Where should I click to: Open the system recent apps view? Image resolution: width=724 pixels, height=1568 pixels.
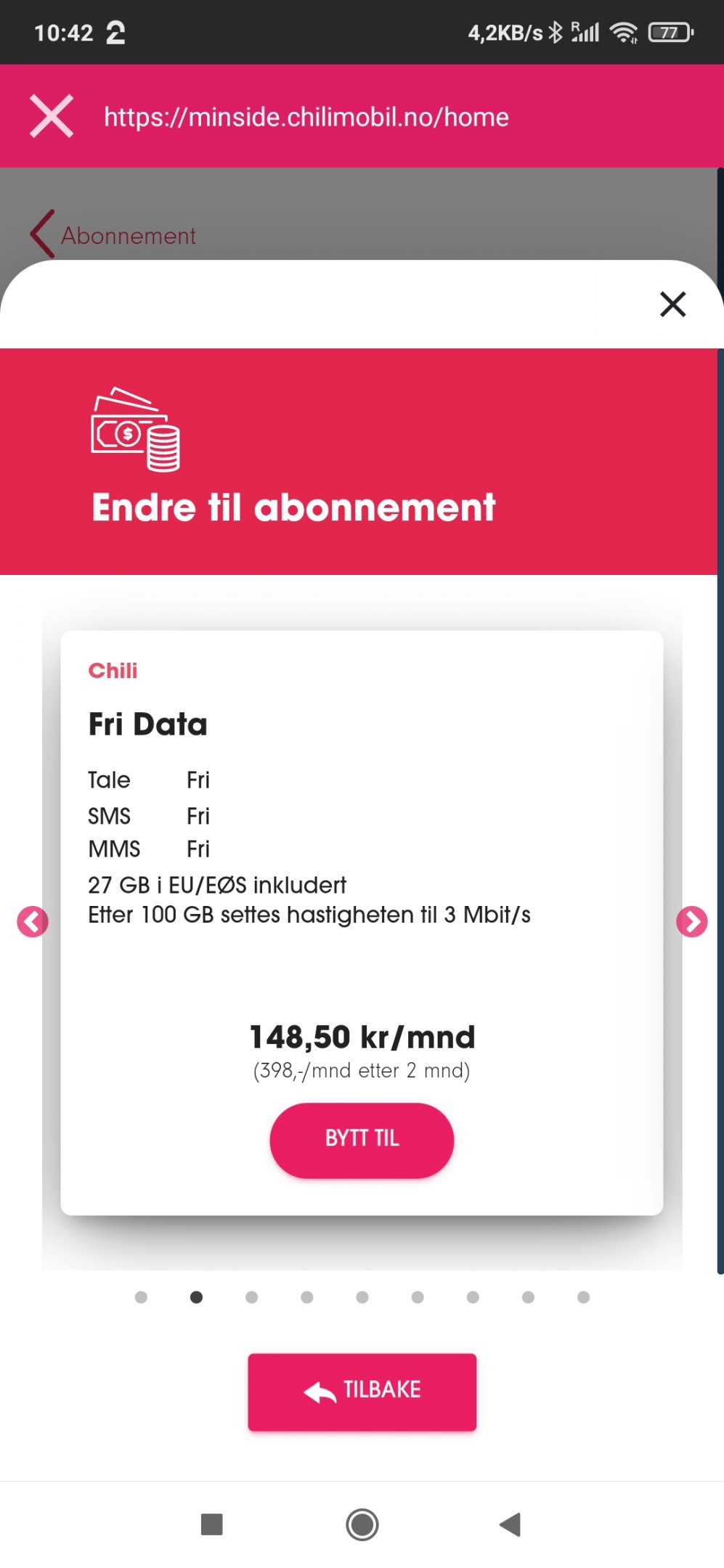coord(211,1524)
